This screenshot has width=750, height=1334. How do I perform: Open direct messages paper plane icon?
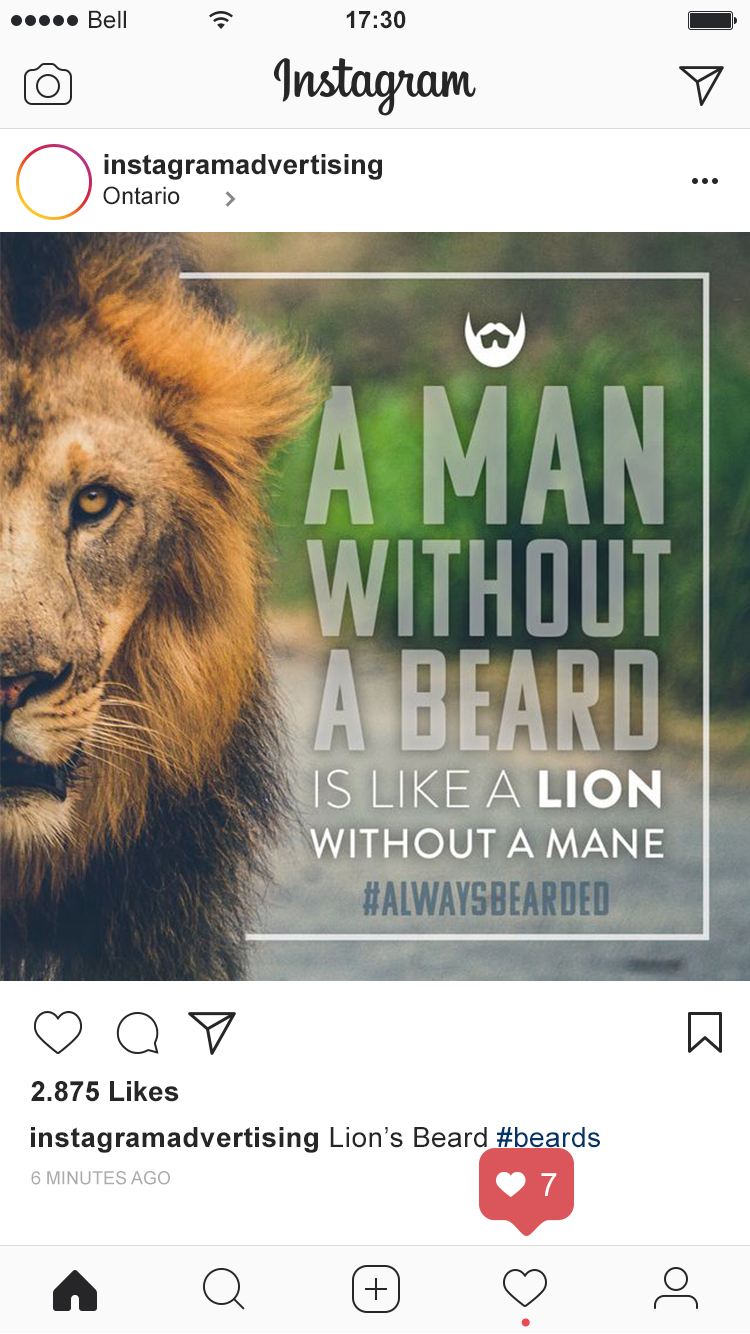coord(700,85)
